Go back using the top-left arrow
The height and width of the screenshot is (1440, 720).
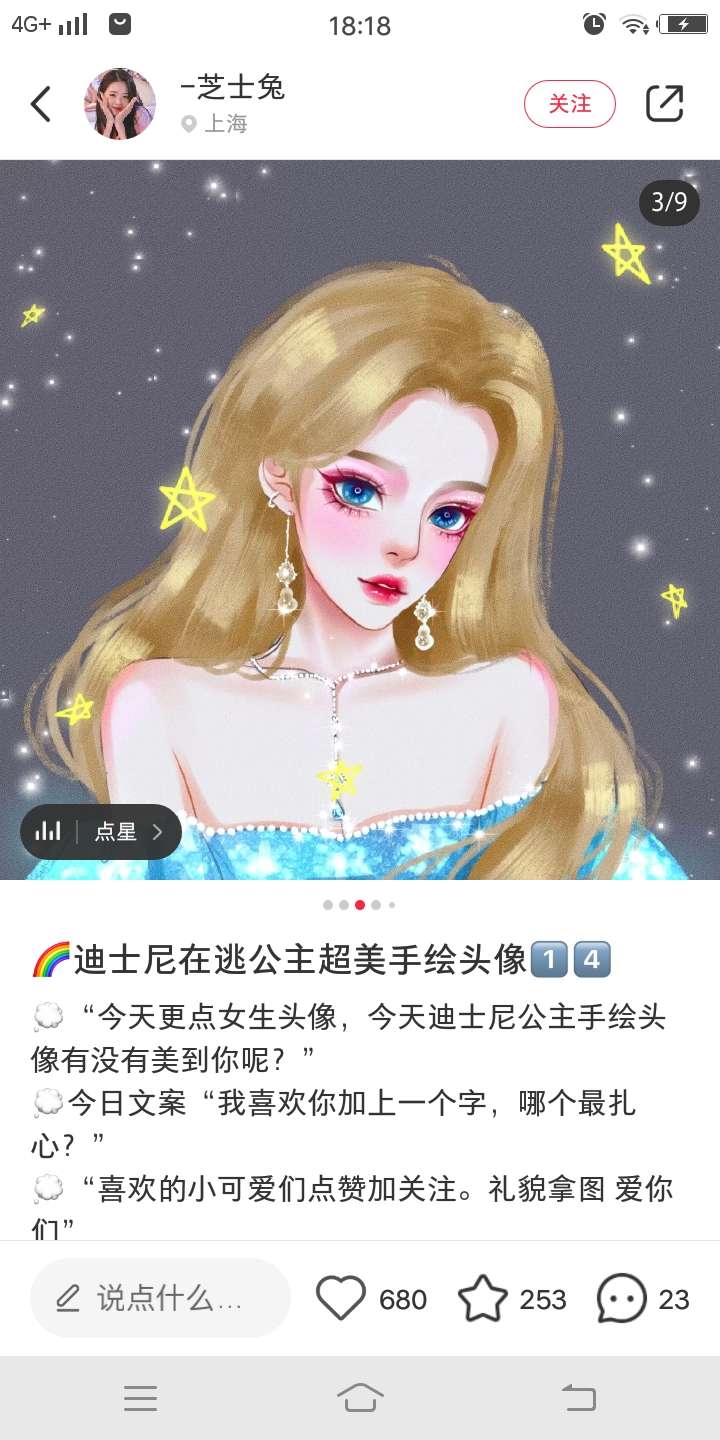(41, 104)
